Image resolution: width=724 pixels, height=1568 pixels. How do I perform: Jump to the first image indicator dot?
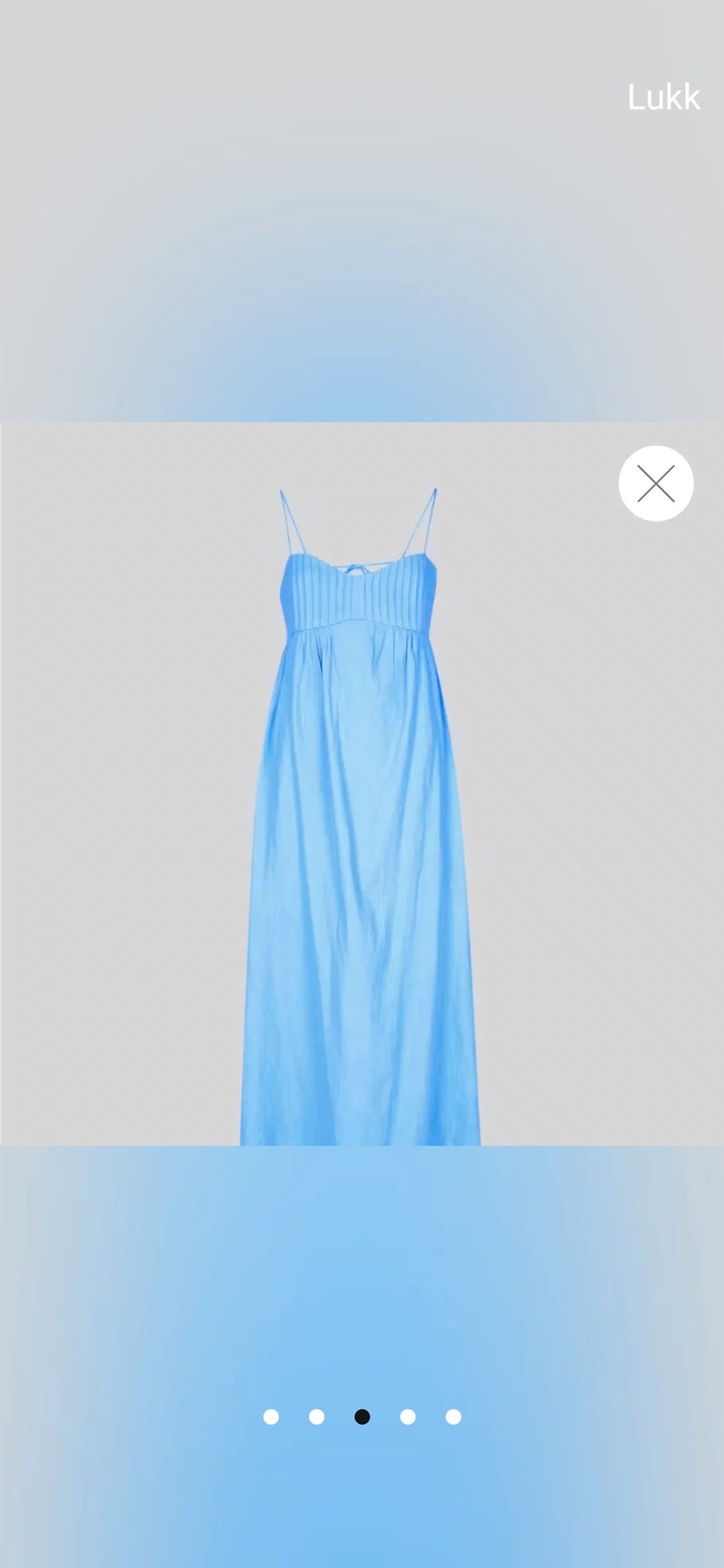(271, 1417)
